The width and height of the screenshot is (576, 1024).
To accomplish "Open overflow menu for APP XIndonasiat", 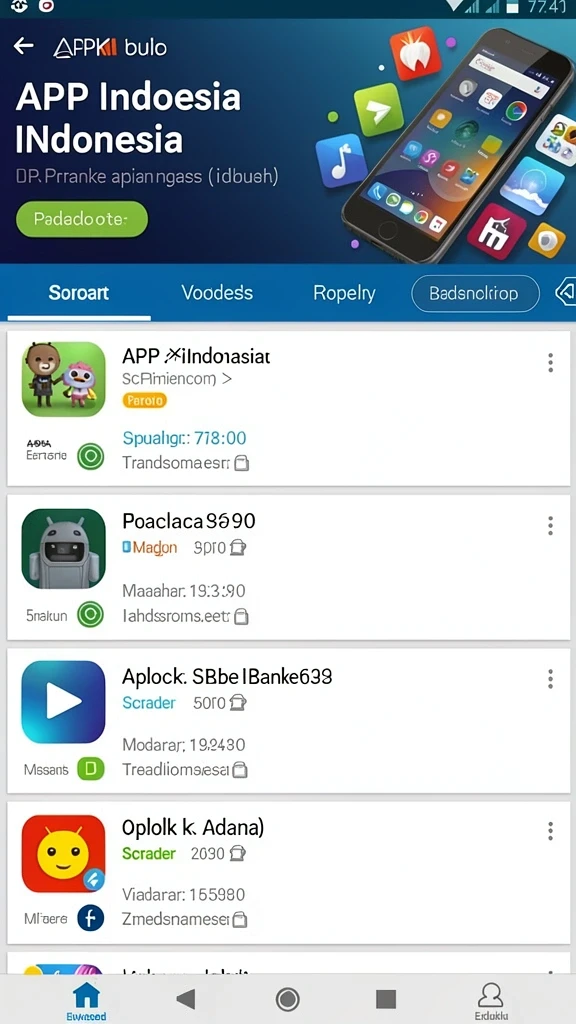I will pos(551,362).
